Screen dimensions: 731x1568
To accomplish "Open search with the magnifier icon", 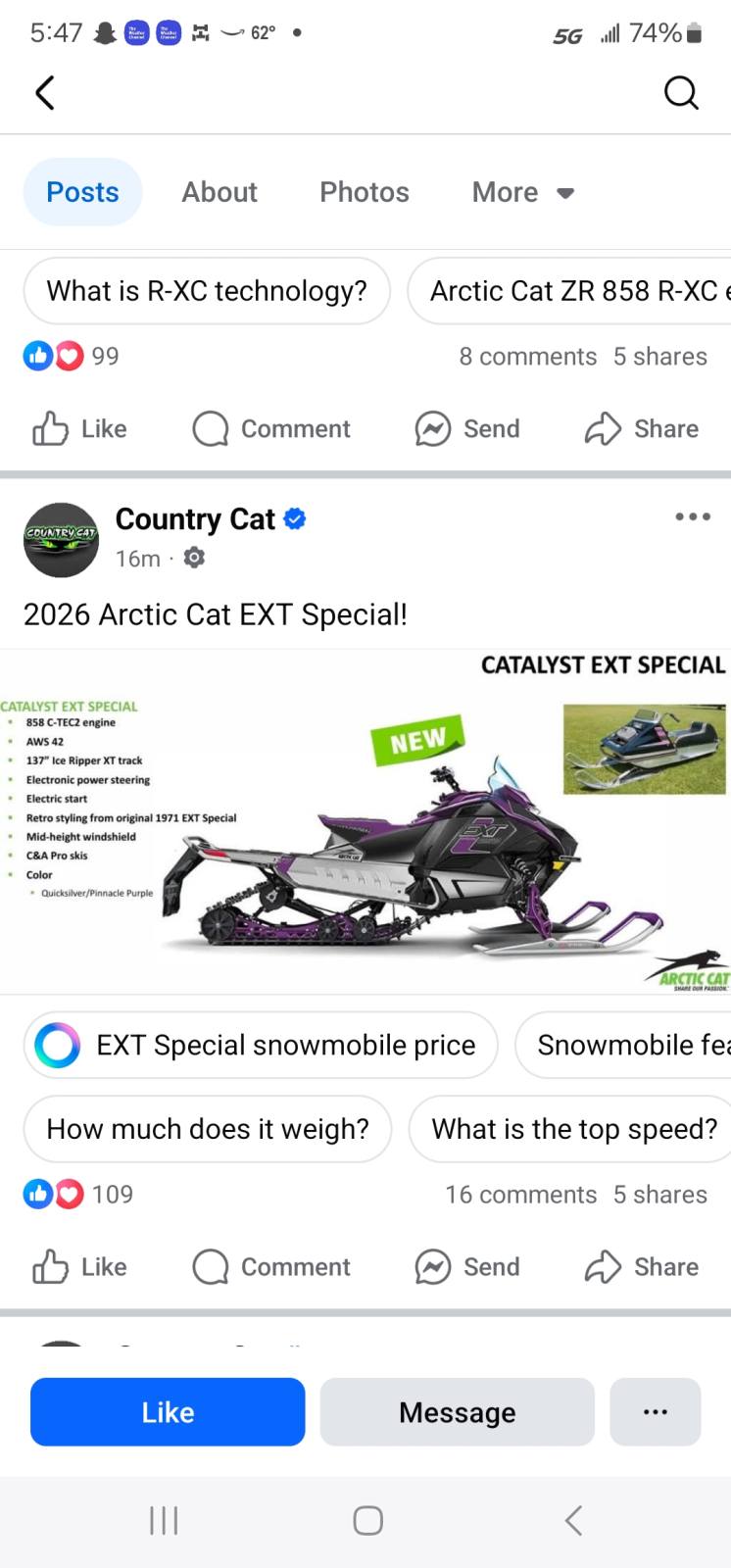I will pos(681,93).
